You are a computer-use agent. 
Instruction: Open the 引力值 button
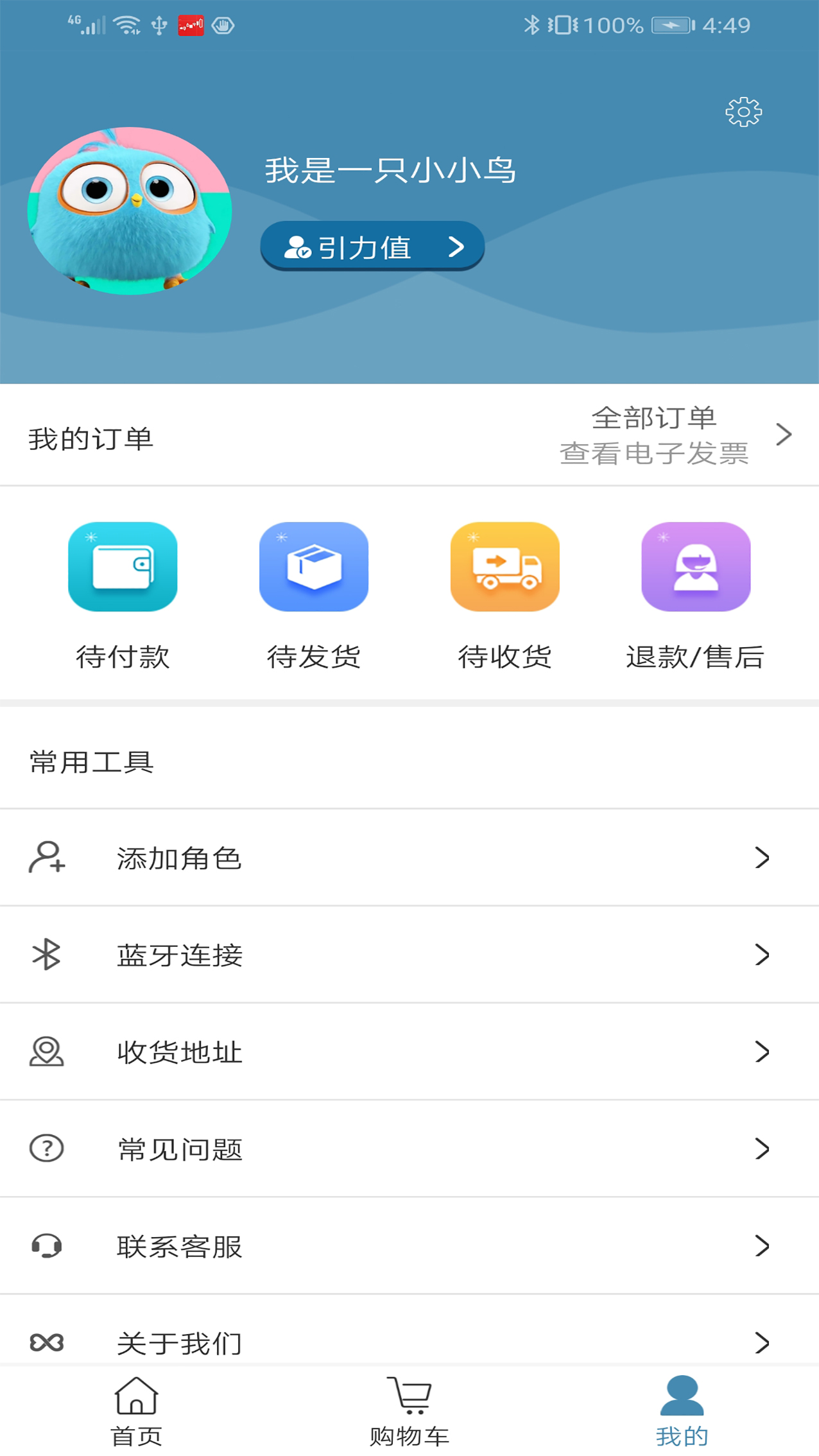tap(372, 247)
